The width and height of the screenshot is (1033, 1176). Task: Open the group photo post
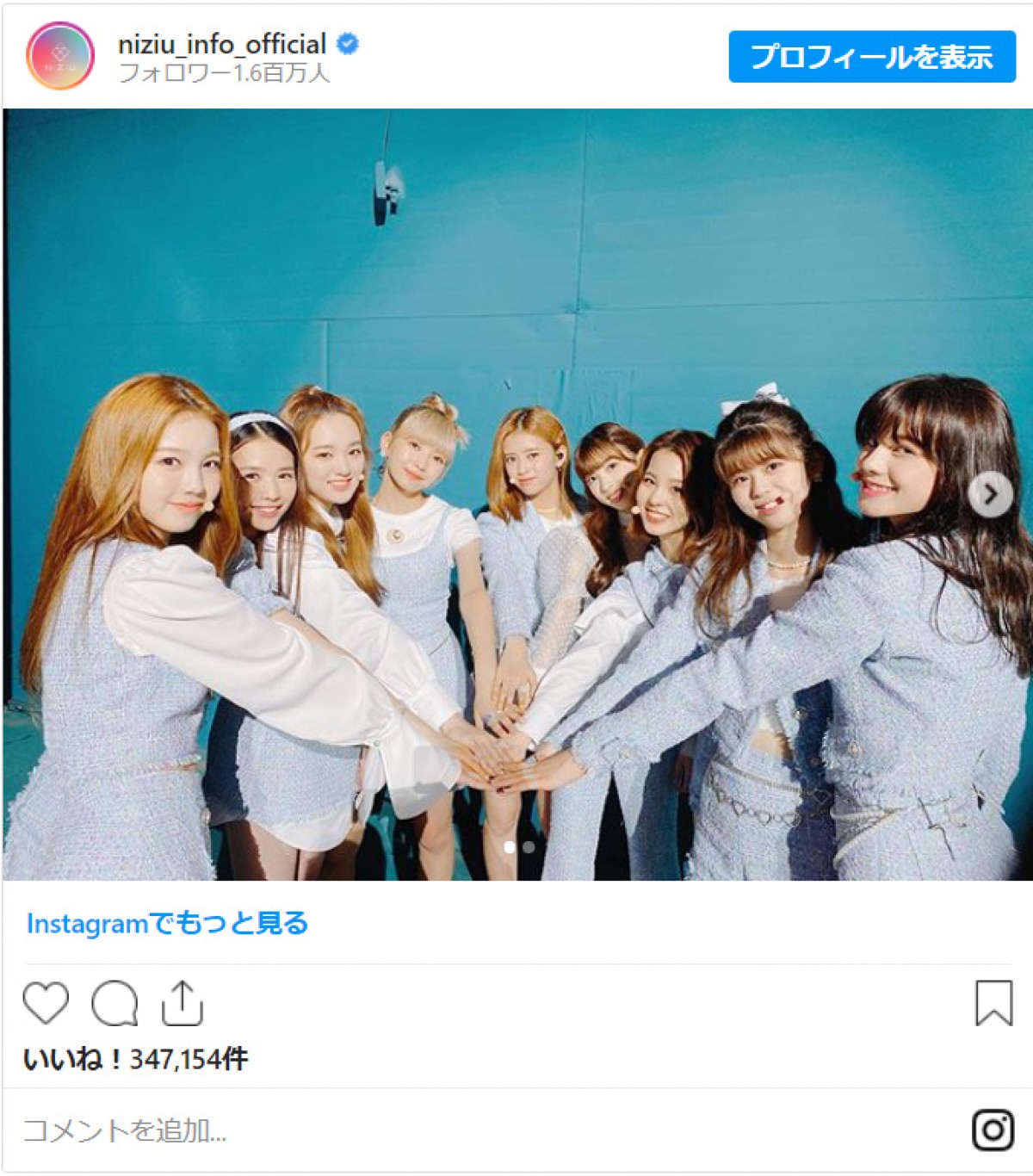516,494
